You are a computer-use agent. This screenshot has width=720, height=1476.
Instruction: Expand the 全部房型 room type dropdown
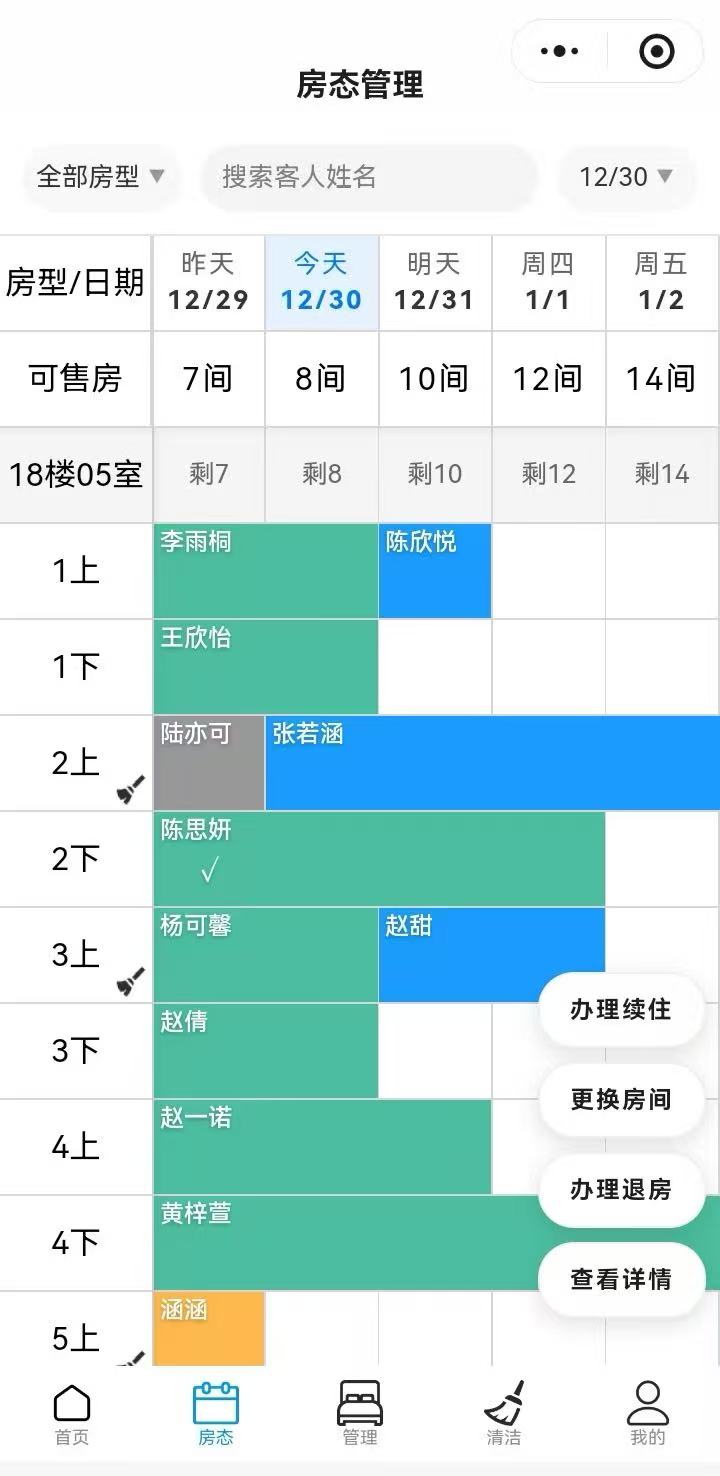pyautogui.click(x=100, y=177)
